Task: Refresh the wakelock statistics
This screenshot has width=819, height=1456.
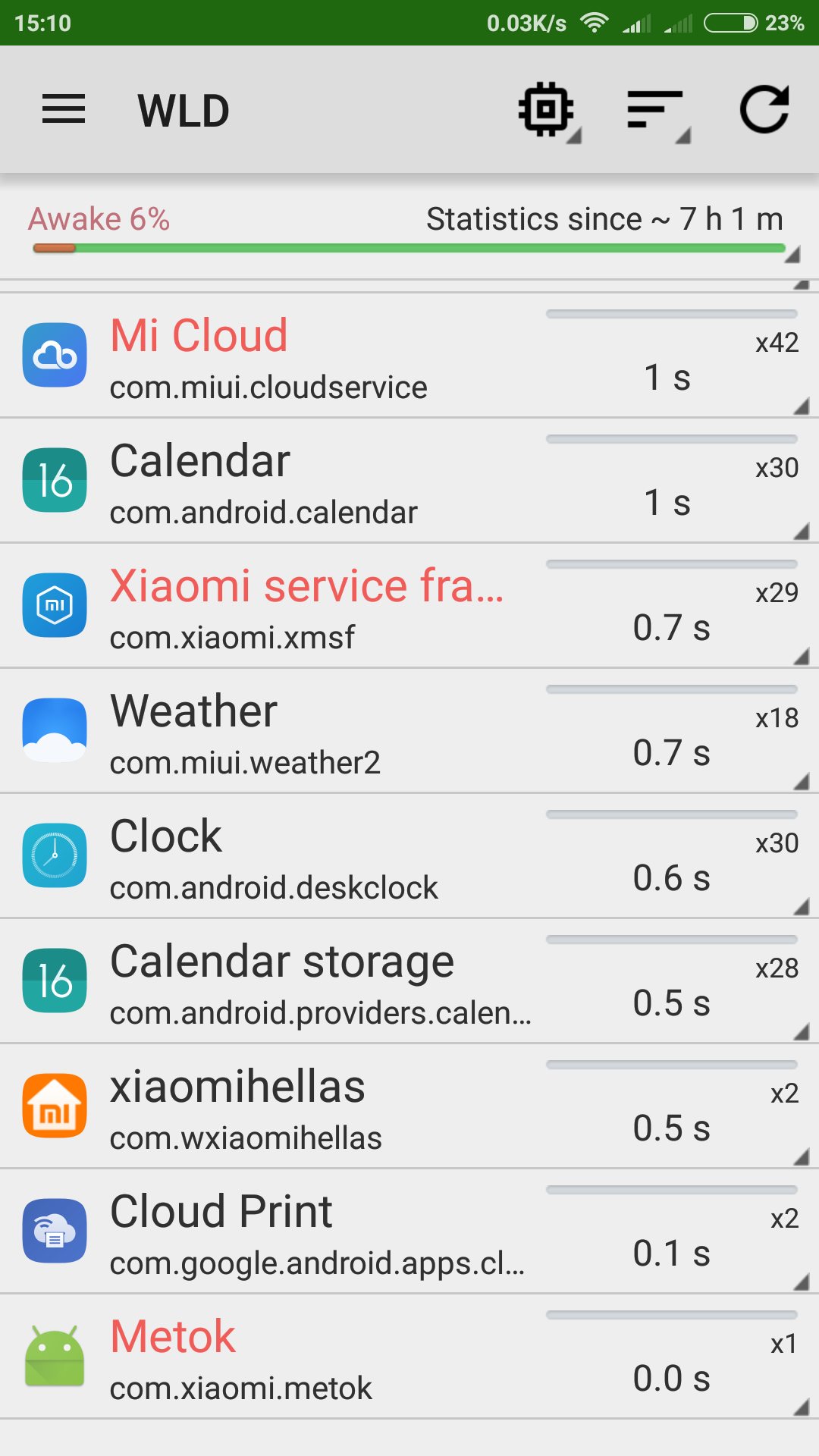Action: pyautogui.click(x=764, y=110)
